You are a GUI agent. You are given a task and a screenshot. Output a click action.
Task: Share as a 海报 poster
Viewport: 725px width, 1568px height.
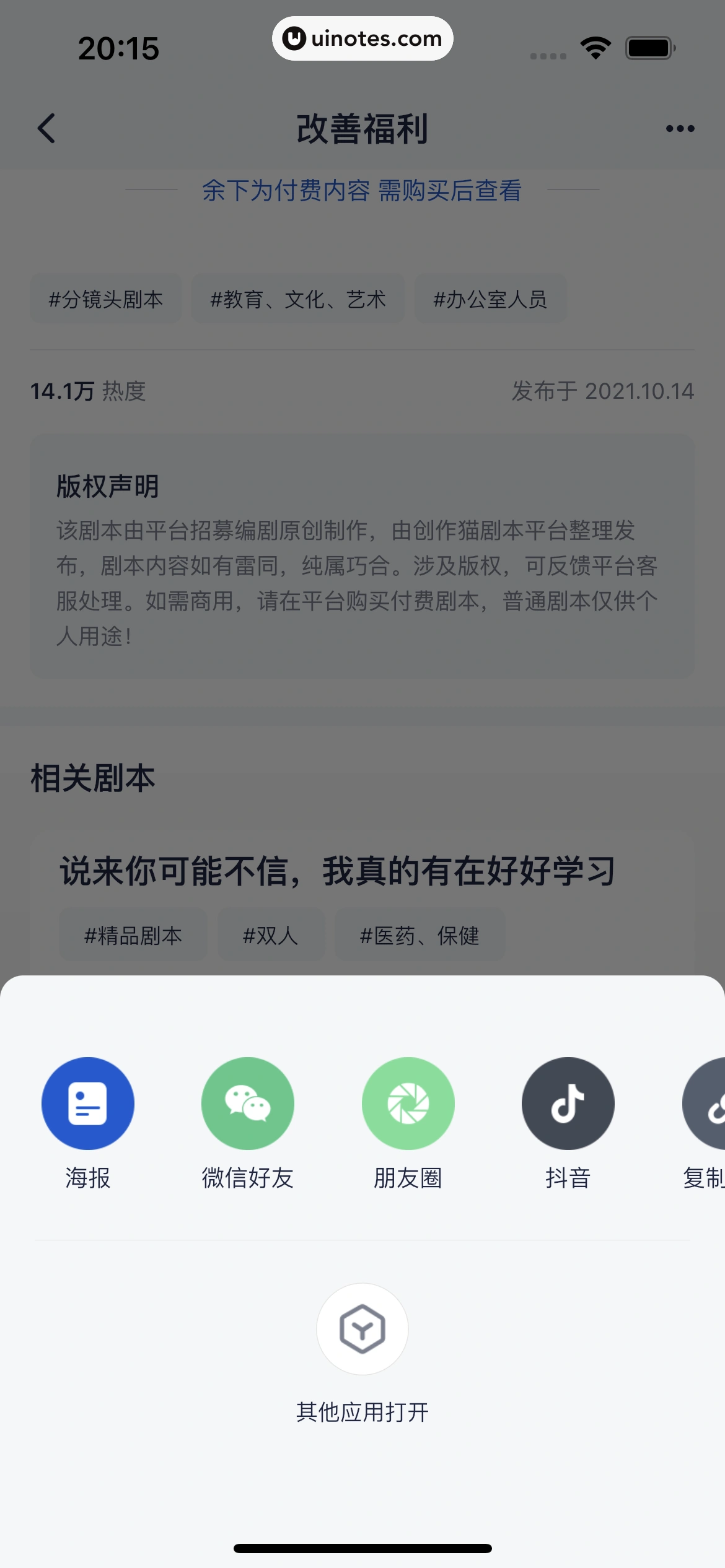point(87,1104)
